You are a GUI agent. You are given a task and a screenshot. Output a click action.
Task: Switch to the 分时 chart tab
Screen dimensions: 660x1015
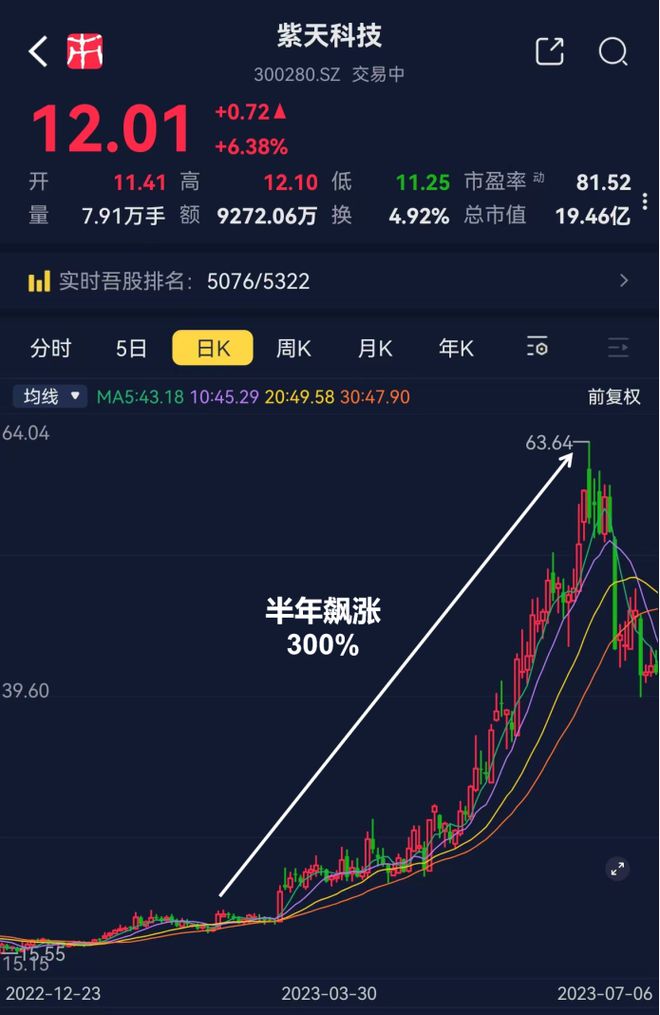(x=50, y=348)
